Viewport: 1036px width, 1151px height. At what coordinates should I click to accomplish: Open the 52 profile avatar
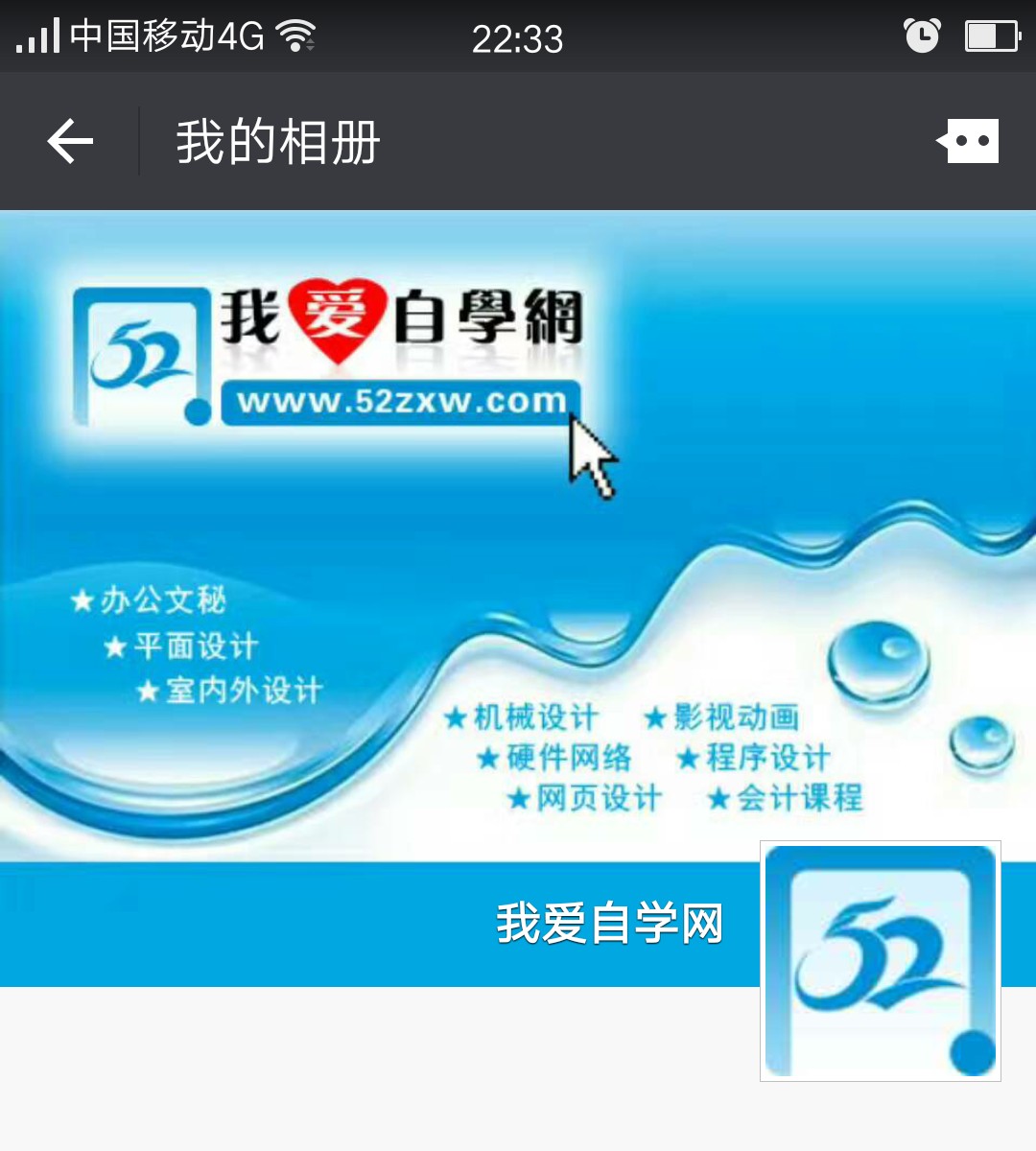(x=880, y=961)
